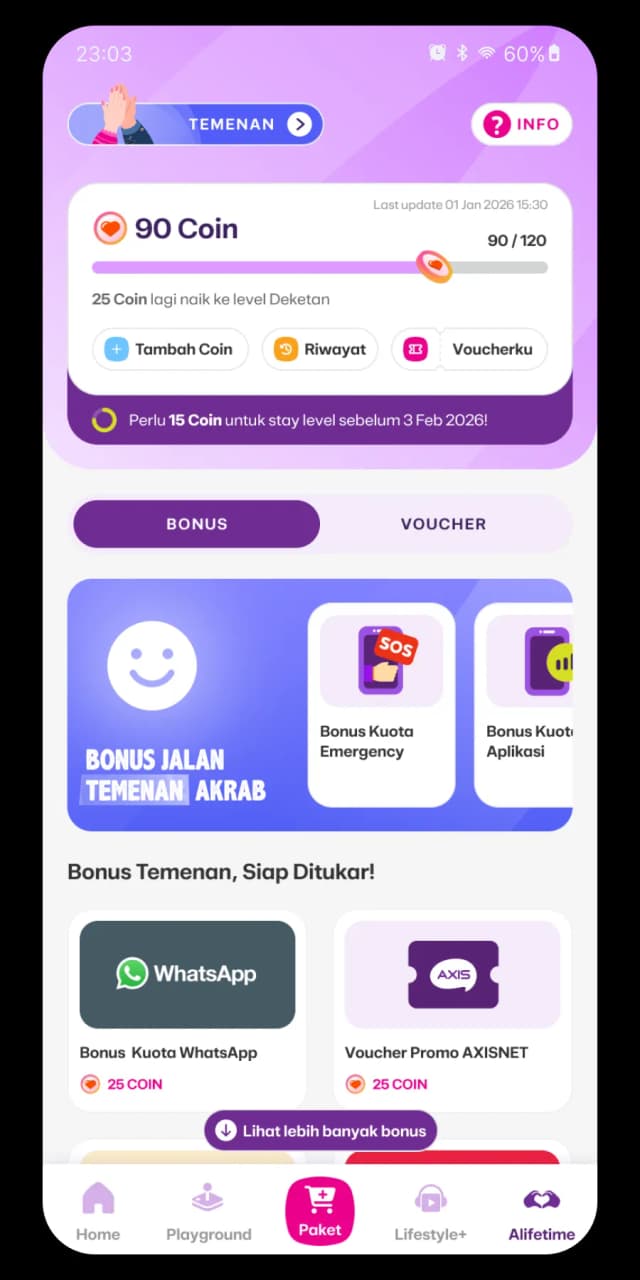Open Bonus Kuota Aplikasi card
This screenshot has width=640, height=1280.
pyautogui.click(x=523, y=705)
